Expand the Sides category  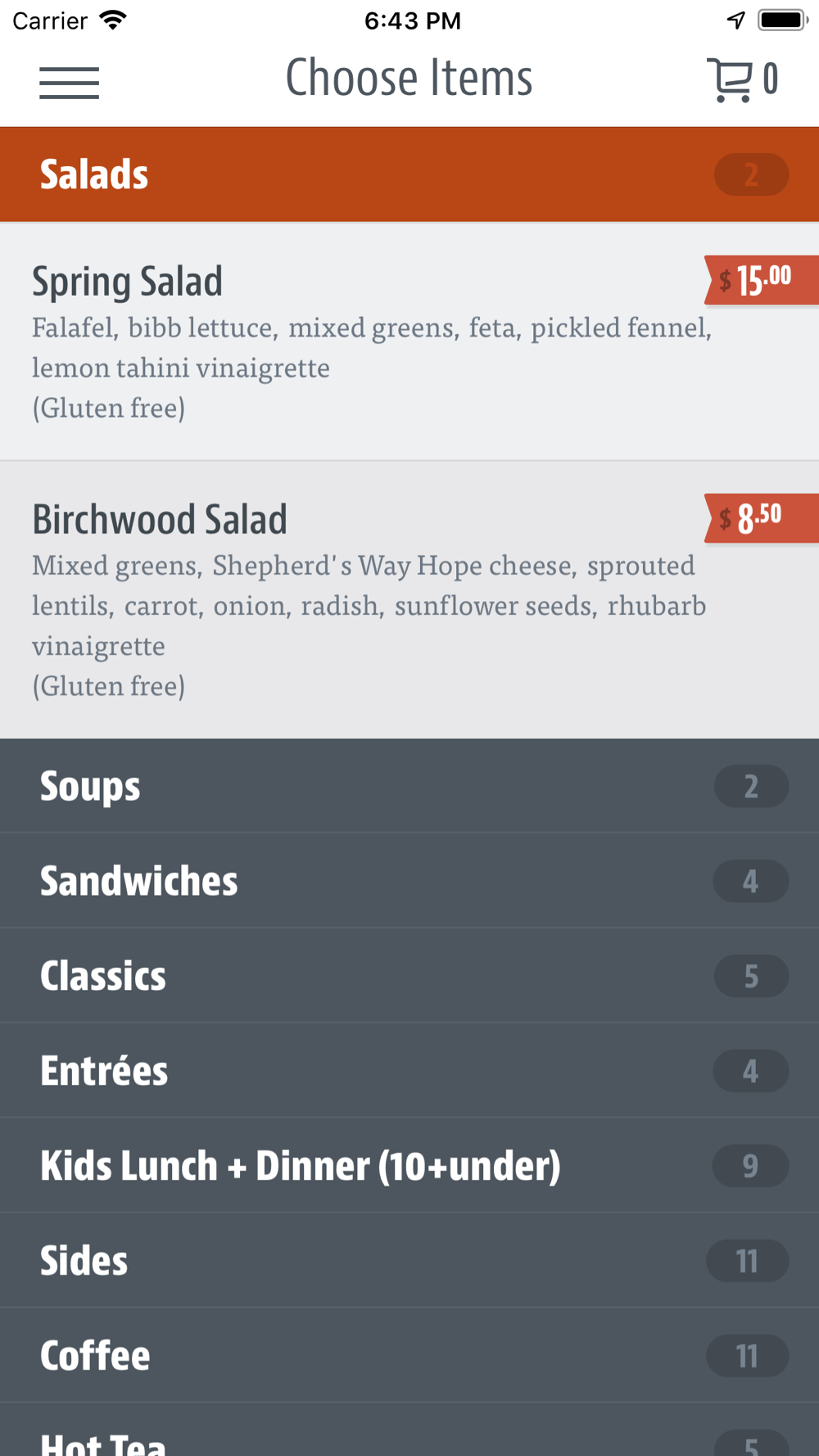pos(409,1261)
